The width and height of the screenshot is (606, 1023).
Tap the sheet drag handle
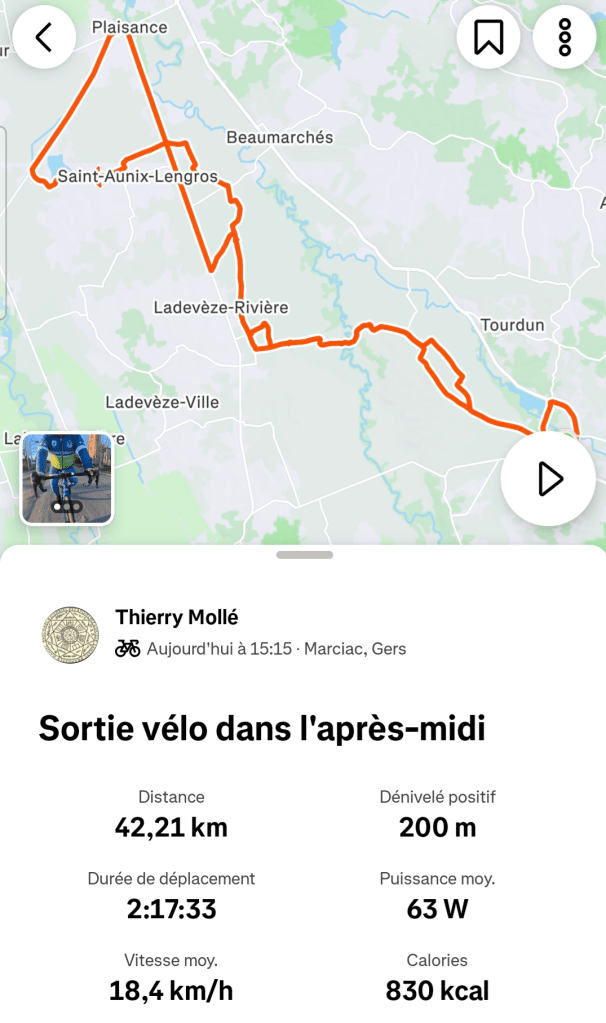(304, 554)
